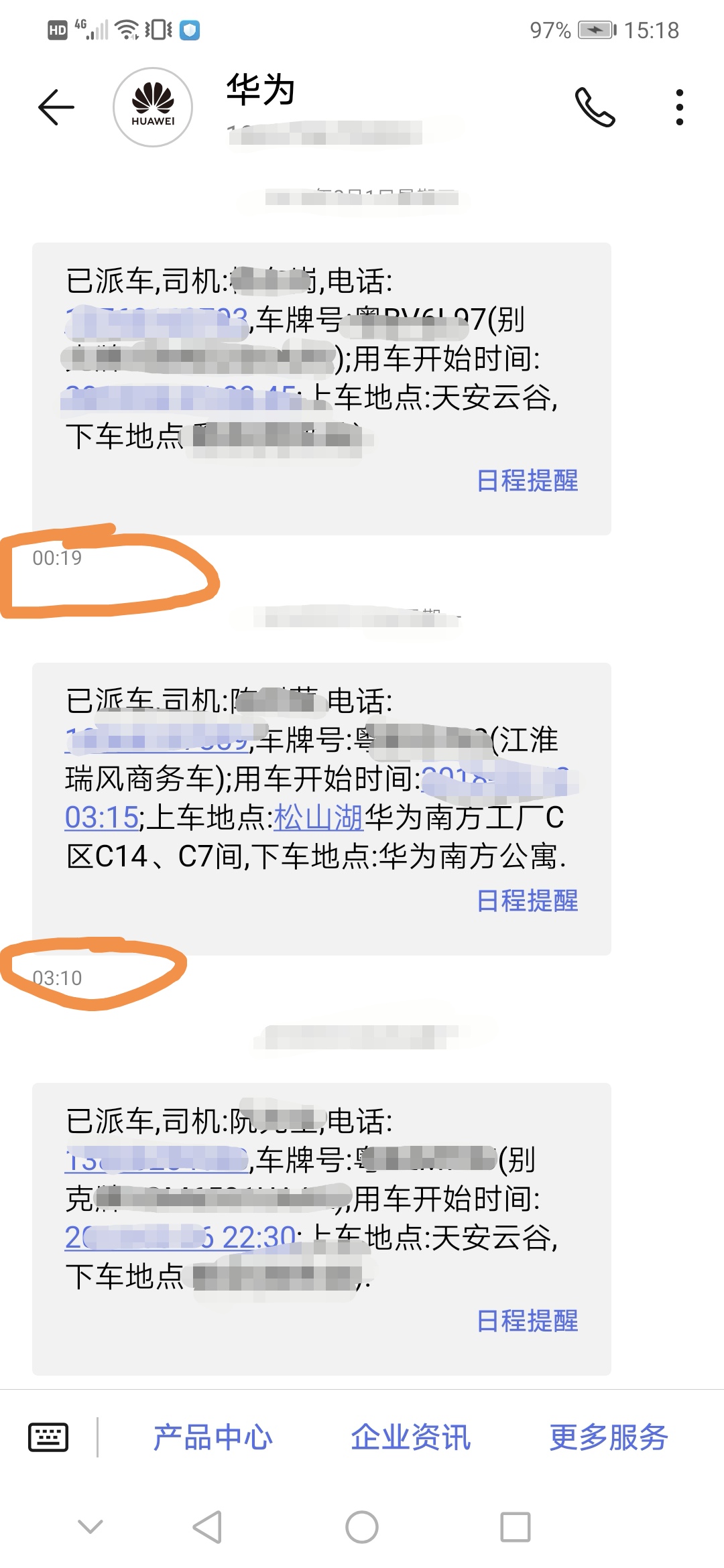Go back with the top-left arrow
Image resolution: width=724 pixels, height=1568 pixels.
(x=56, y=107)
